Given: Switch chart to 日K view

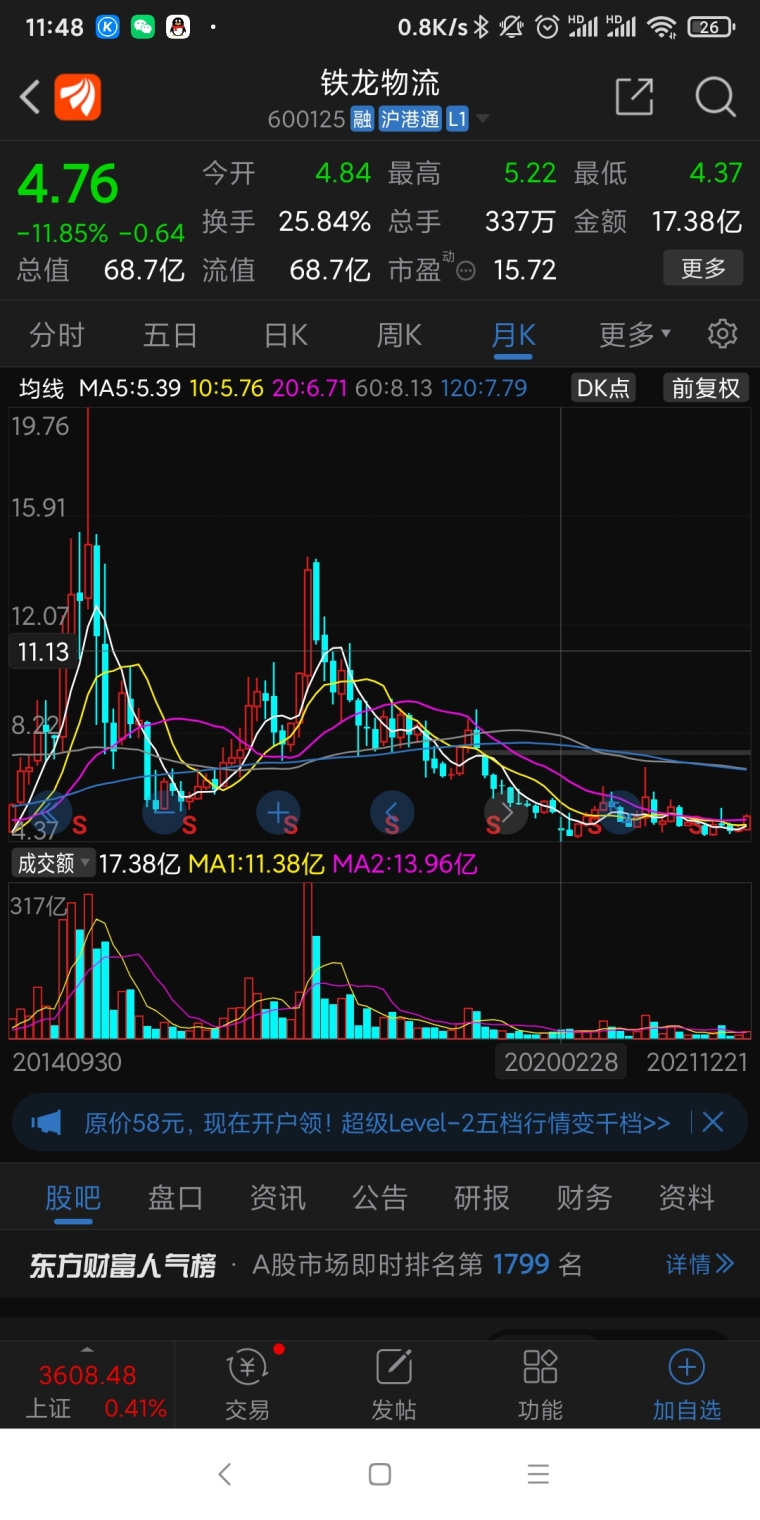Looking at the screenshot, I should pos(286,334).
